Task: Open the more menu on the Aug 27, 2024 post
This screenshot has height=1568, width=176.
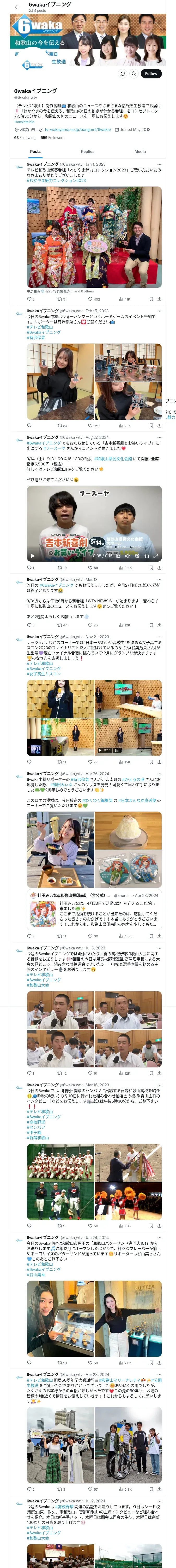Action: coord(159,437)
